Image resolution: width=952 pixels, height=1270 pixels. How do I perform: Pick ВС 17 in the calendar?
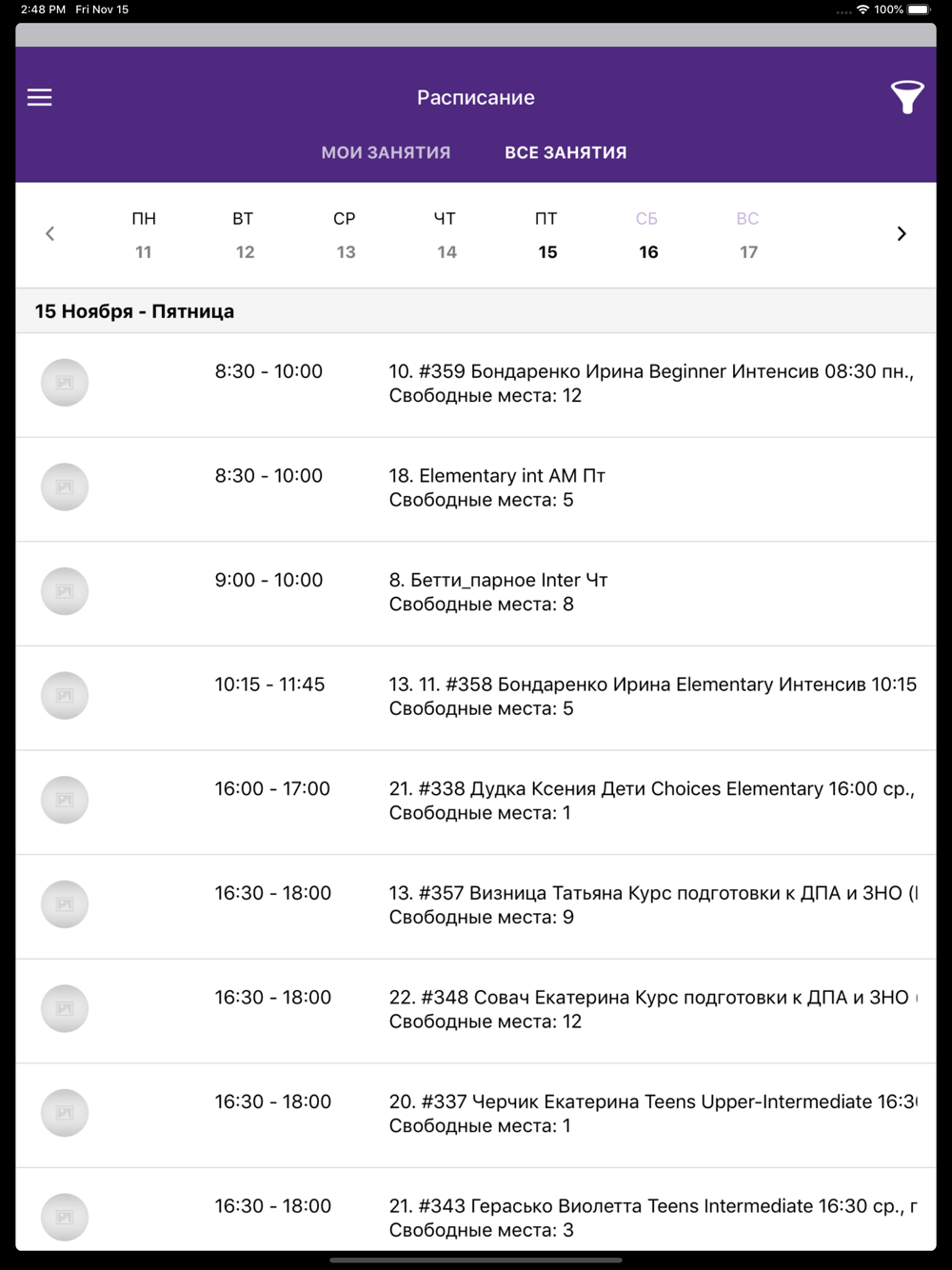(x=748, y=235)
